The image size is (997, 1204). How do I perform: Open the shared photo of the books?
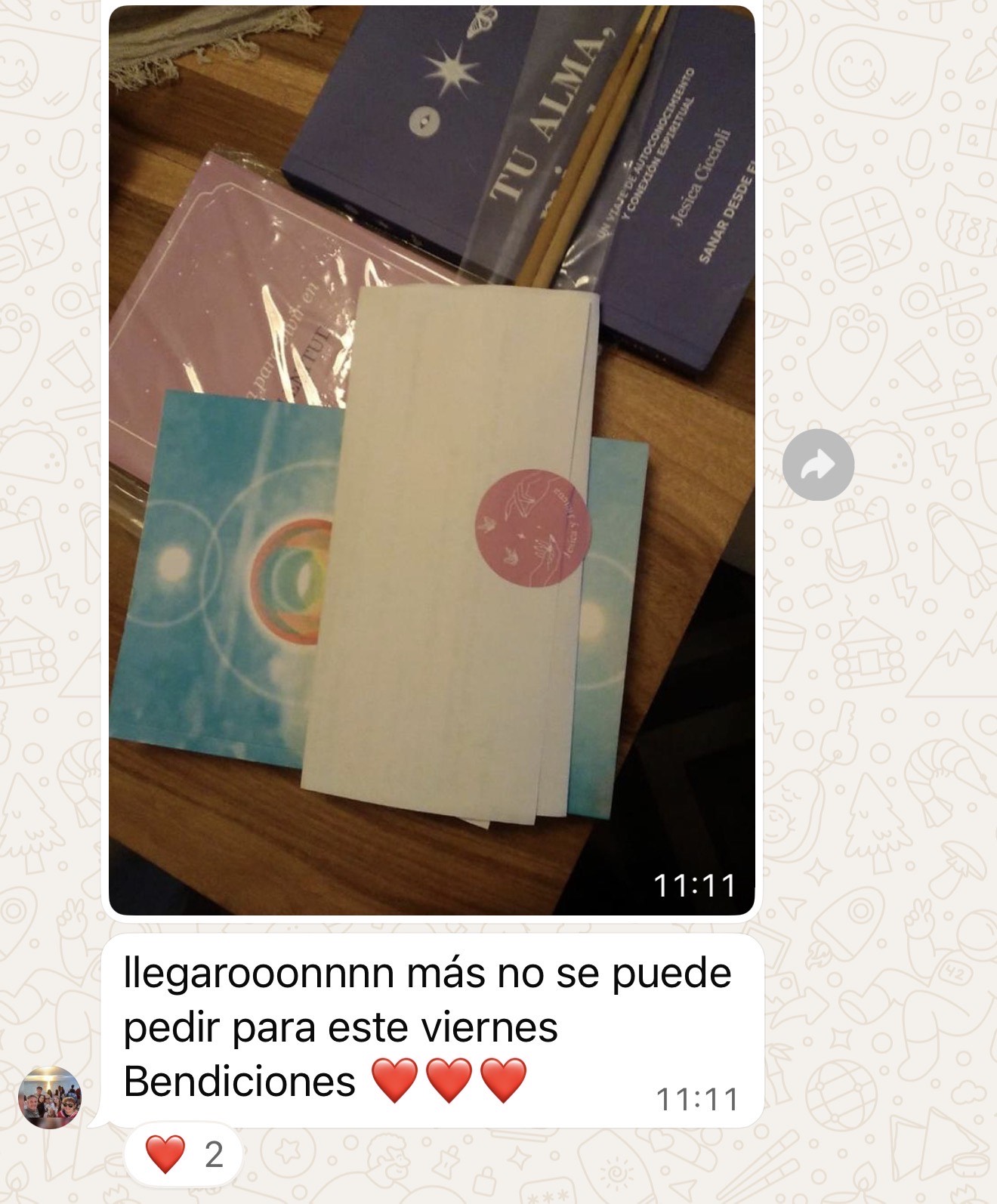click(431, 460)
